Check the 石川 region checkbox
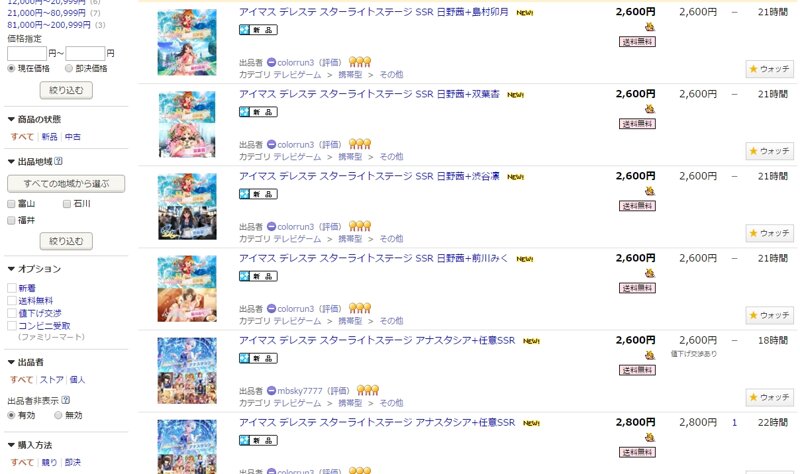 67,204
